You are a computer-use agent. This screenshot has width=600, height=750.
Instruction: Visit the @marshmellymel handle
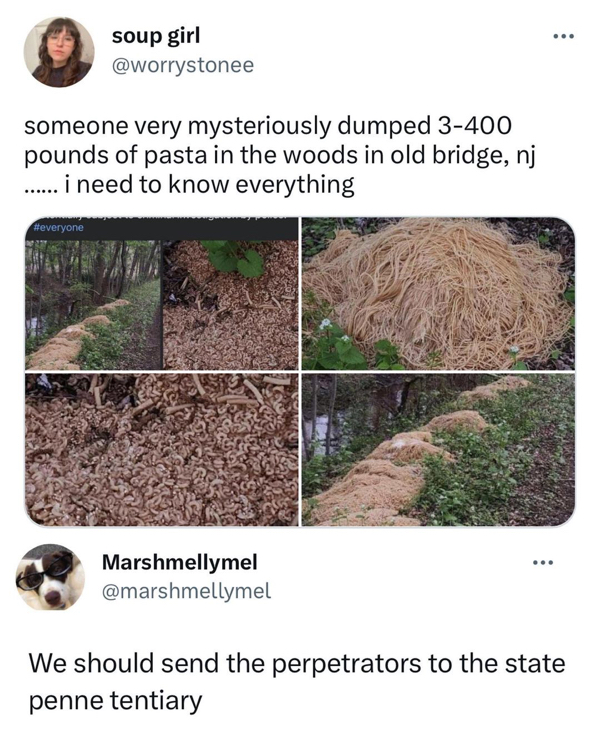click(186, 590)
